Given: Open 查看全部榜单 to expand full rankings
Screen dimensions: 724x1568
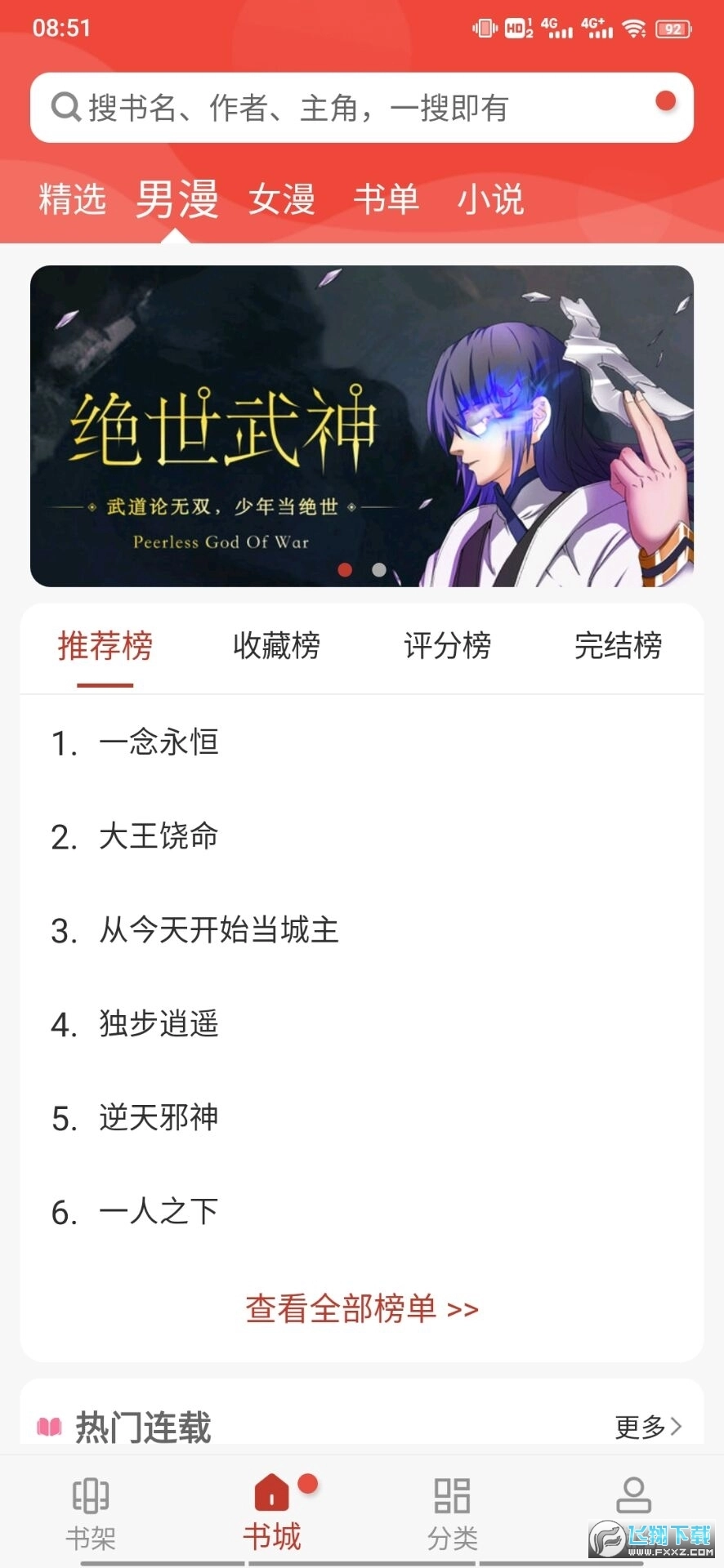Looking at the screenshot, I should coord(360,1308).
